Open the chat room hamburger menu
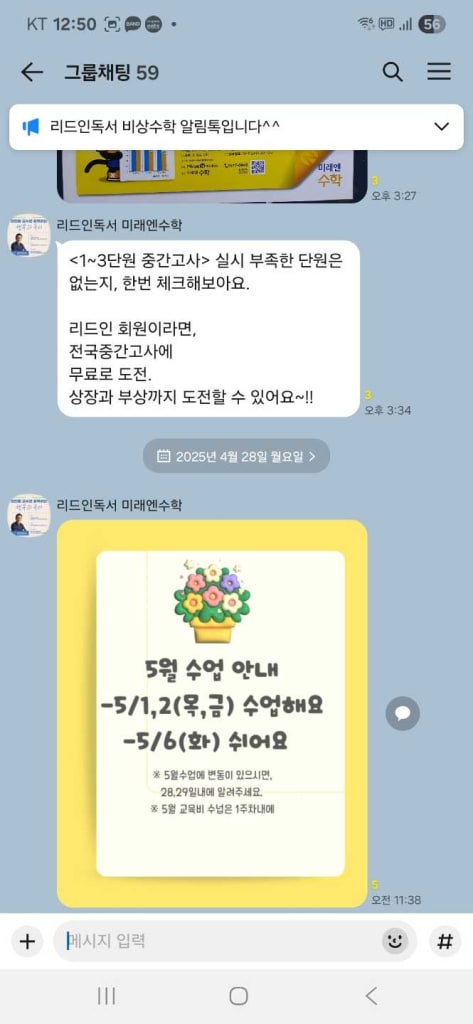 tap(439, 72)
